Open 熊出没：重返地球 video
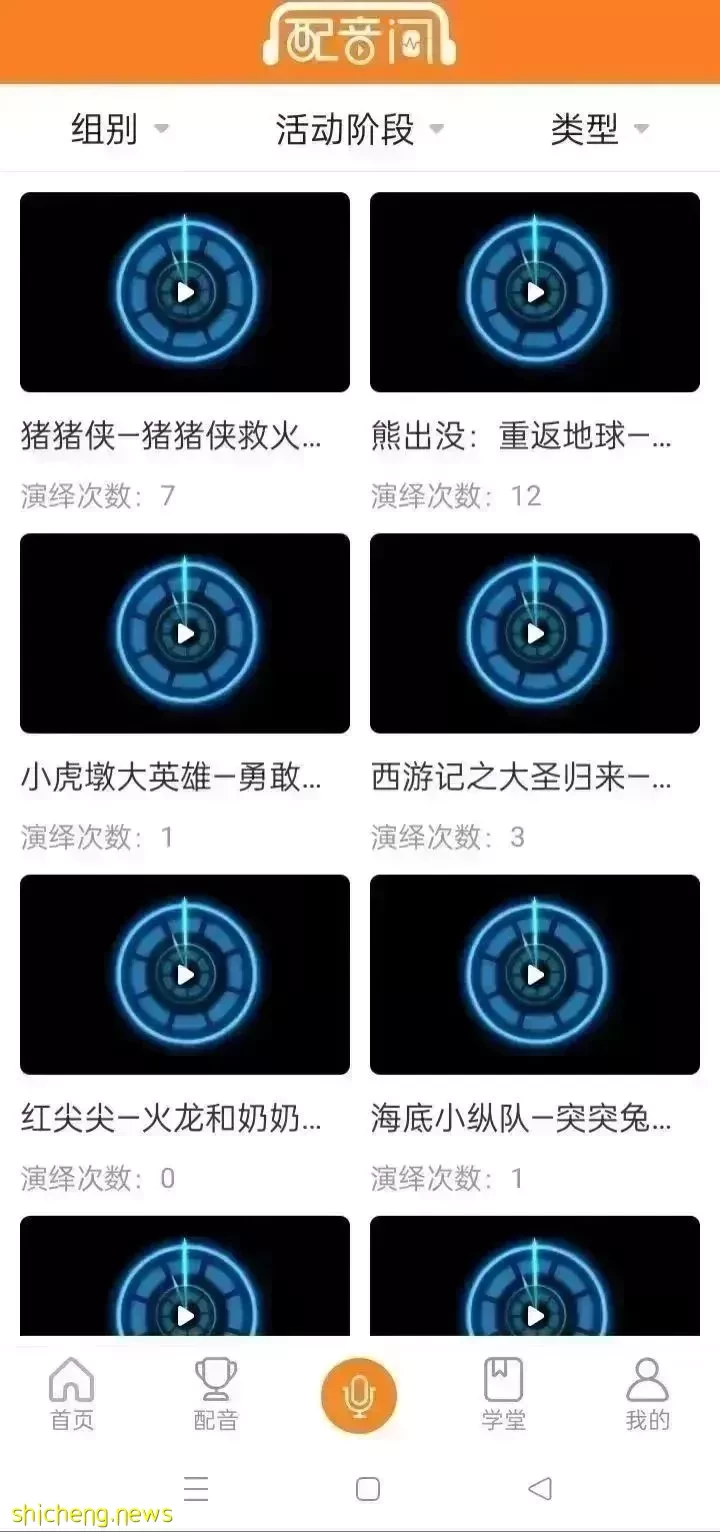720x1532 pixels. (535, 292)
